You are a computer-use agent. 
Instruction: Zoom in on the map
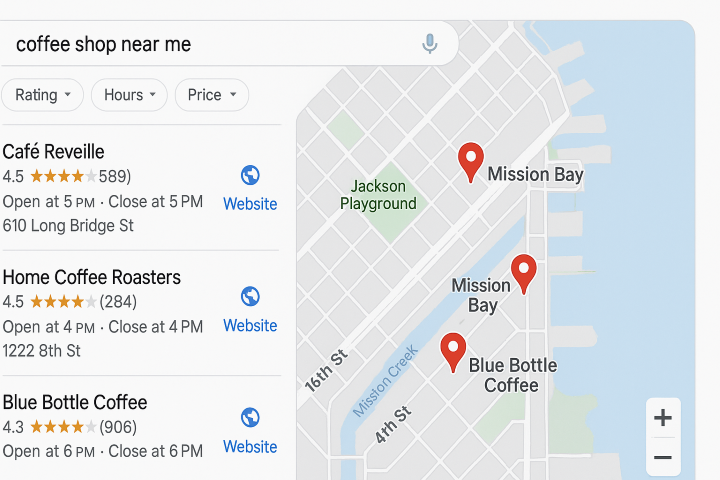click(662, 418)
